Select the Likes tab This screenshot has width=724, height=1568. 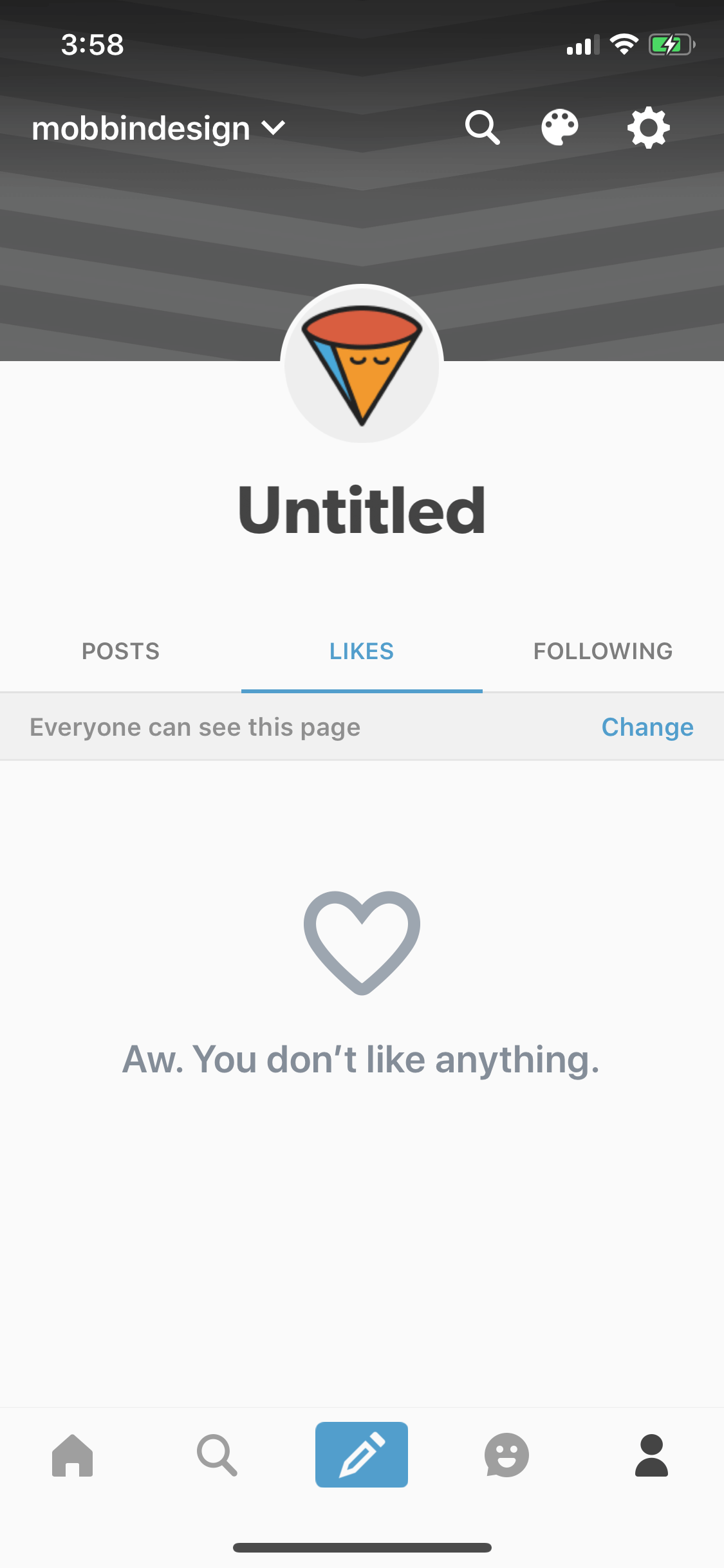[x=362, y=651]
